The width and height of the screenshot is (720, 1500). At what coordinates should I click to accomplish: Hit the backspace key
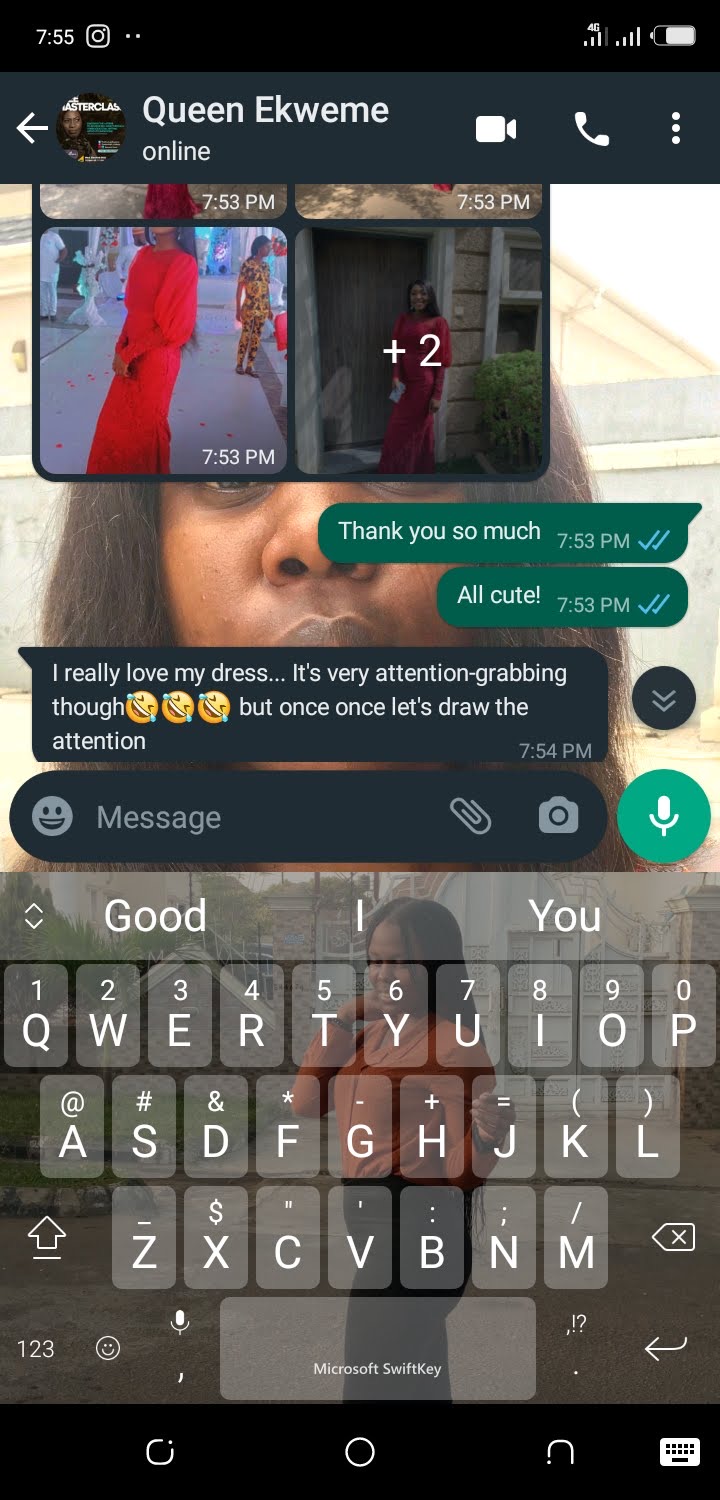(x=673, y=1239)
